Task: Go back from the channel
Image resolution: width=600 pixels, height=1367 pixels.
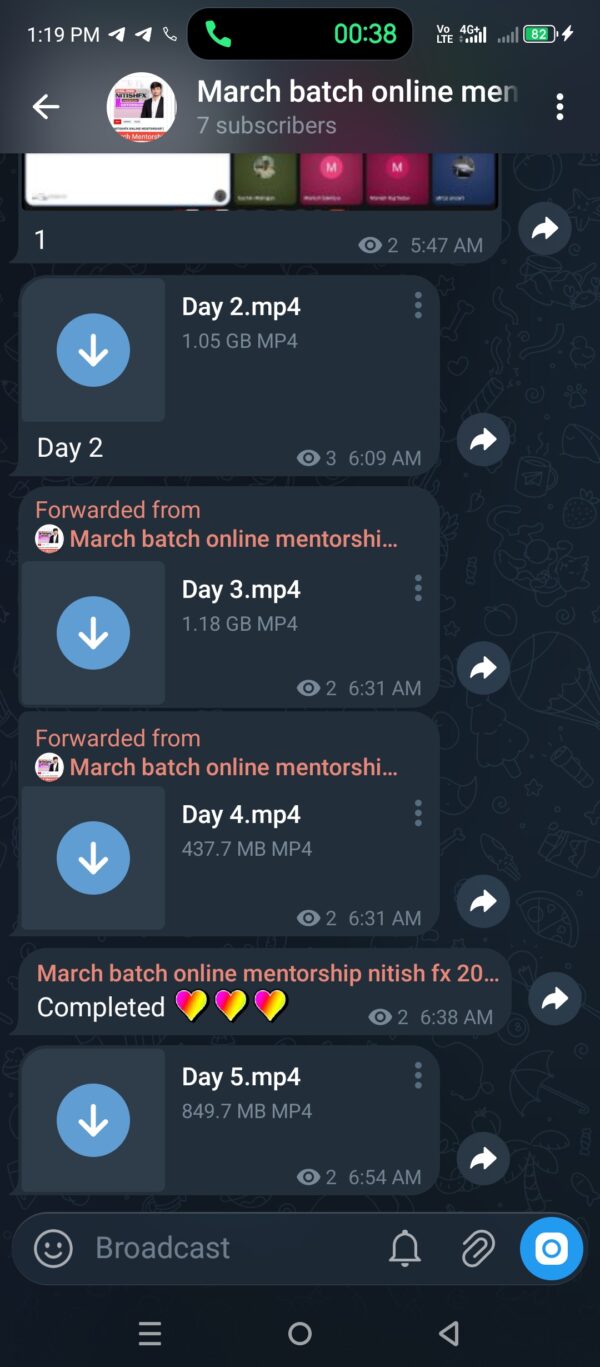Action: [46, 107]
